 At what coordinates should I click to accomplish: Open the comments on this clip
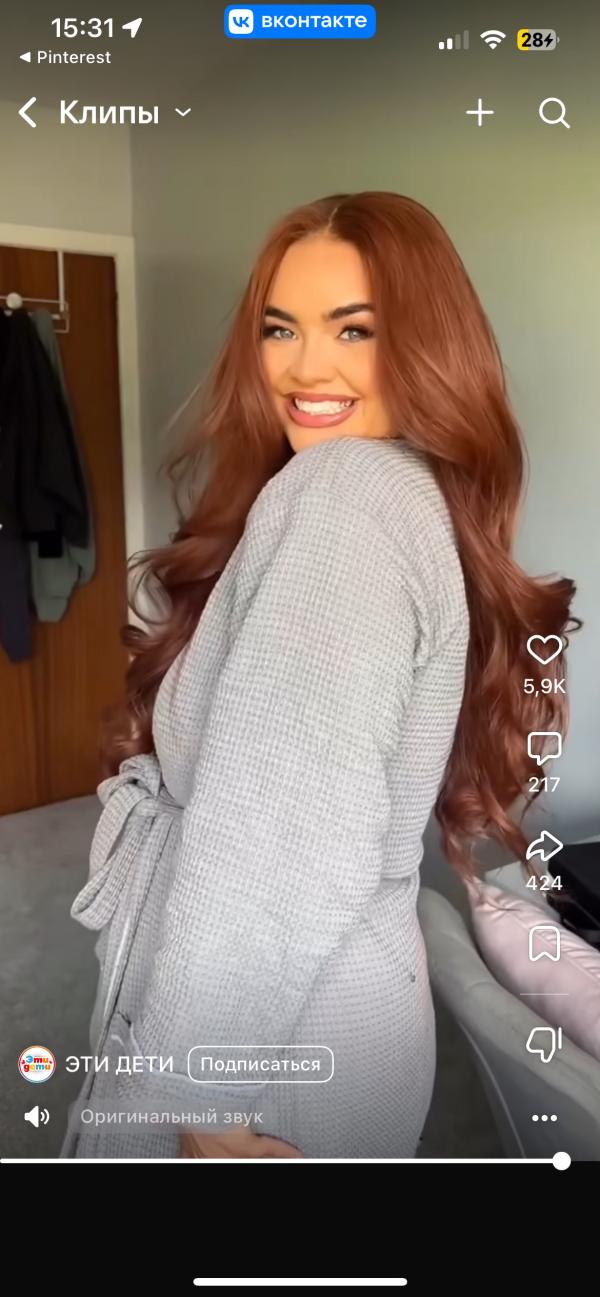(x=544, y=749)
